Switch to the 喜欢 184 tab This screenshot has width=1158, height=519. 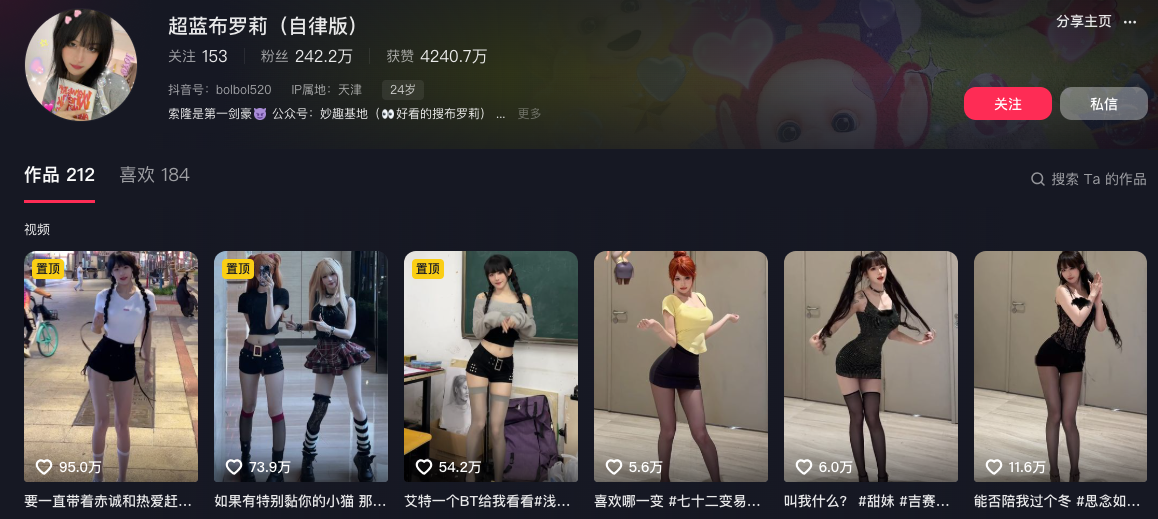click(154, 175)
